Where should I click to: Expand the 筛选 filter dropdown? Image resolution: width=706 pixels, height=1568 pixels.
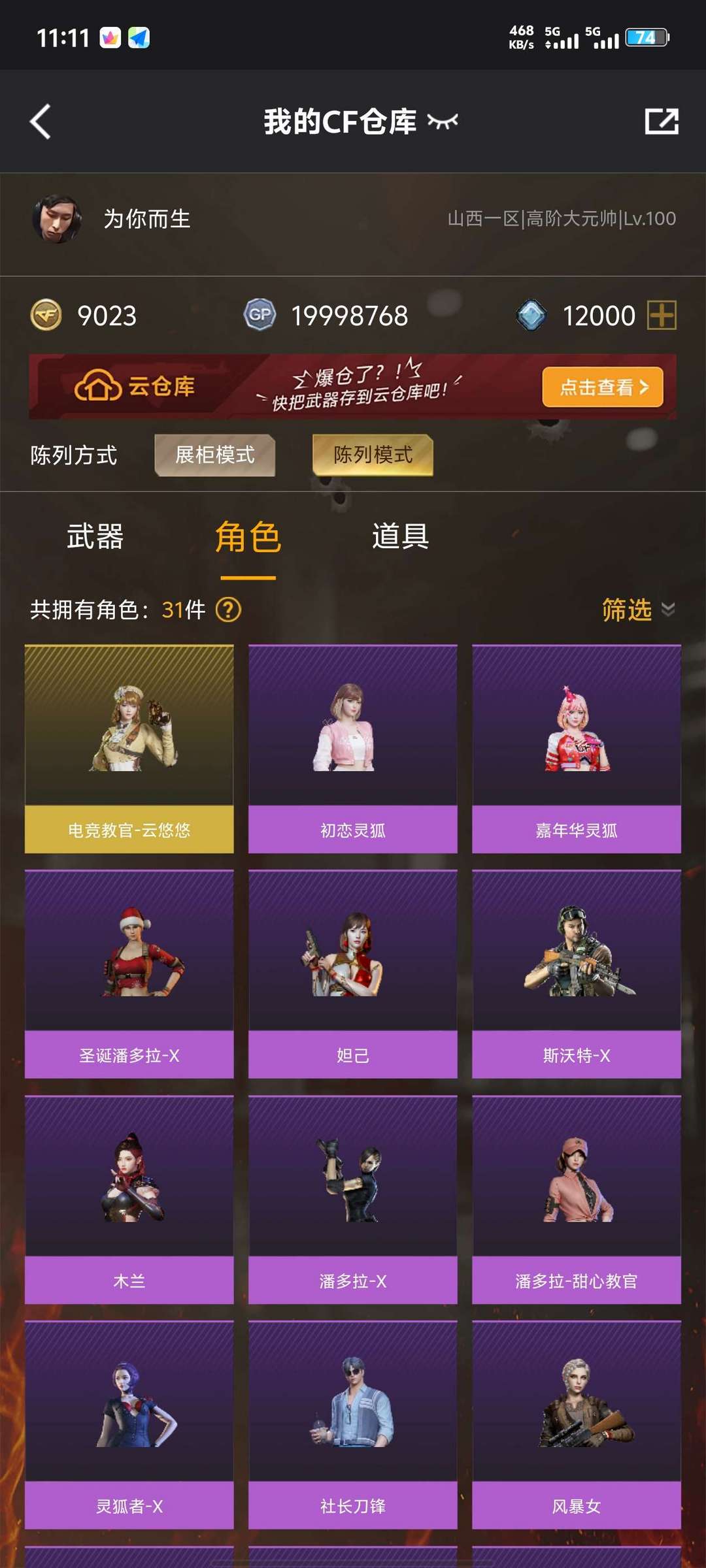638,610
